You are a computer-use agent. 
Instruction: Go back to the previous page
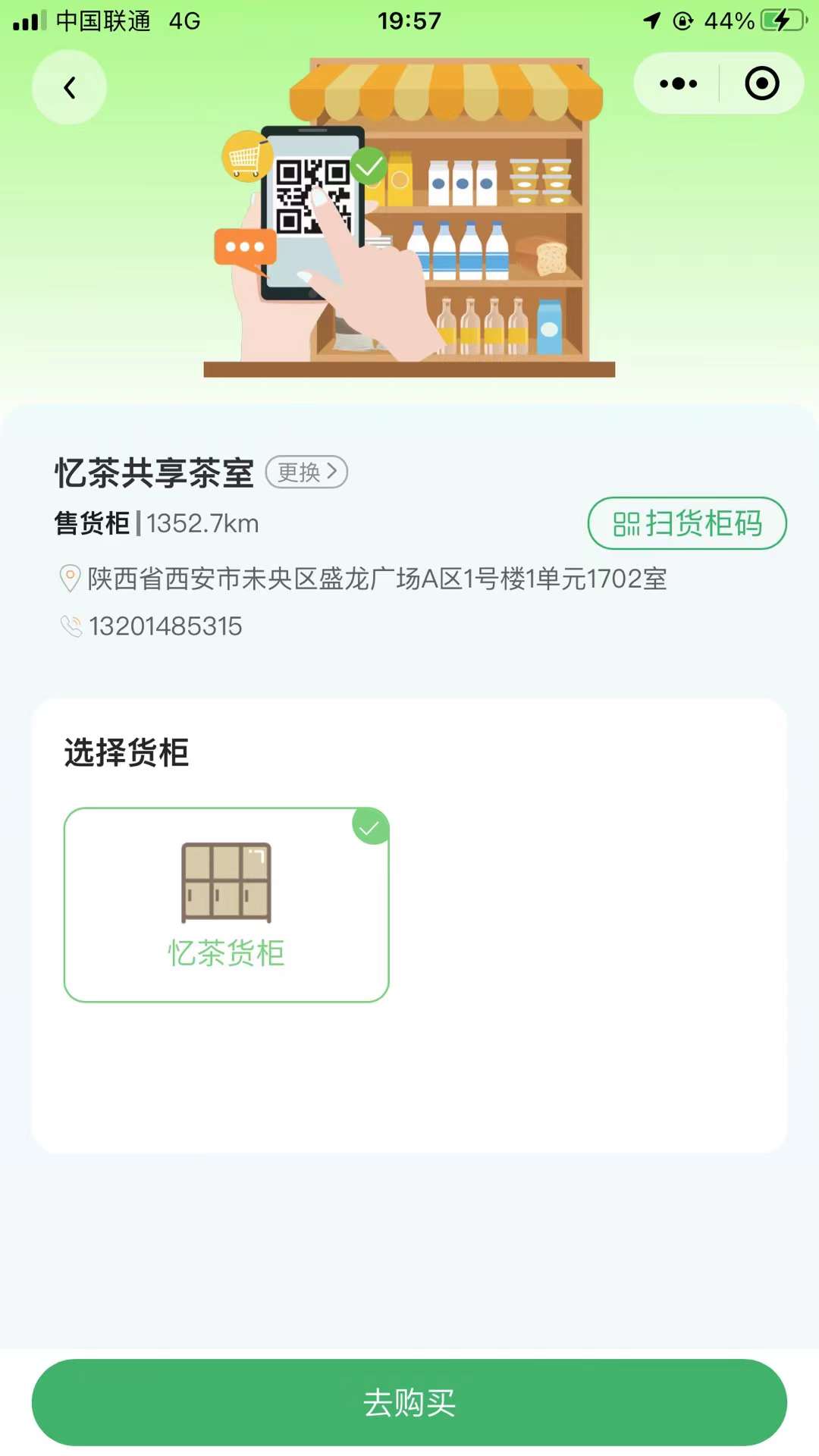click(69, 88)
